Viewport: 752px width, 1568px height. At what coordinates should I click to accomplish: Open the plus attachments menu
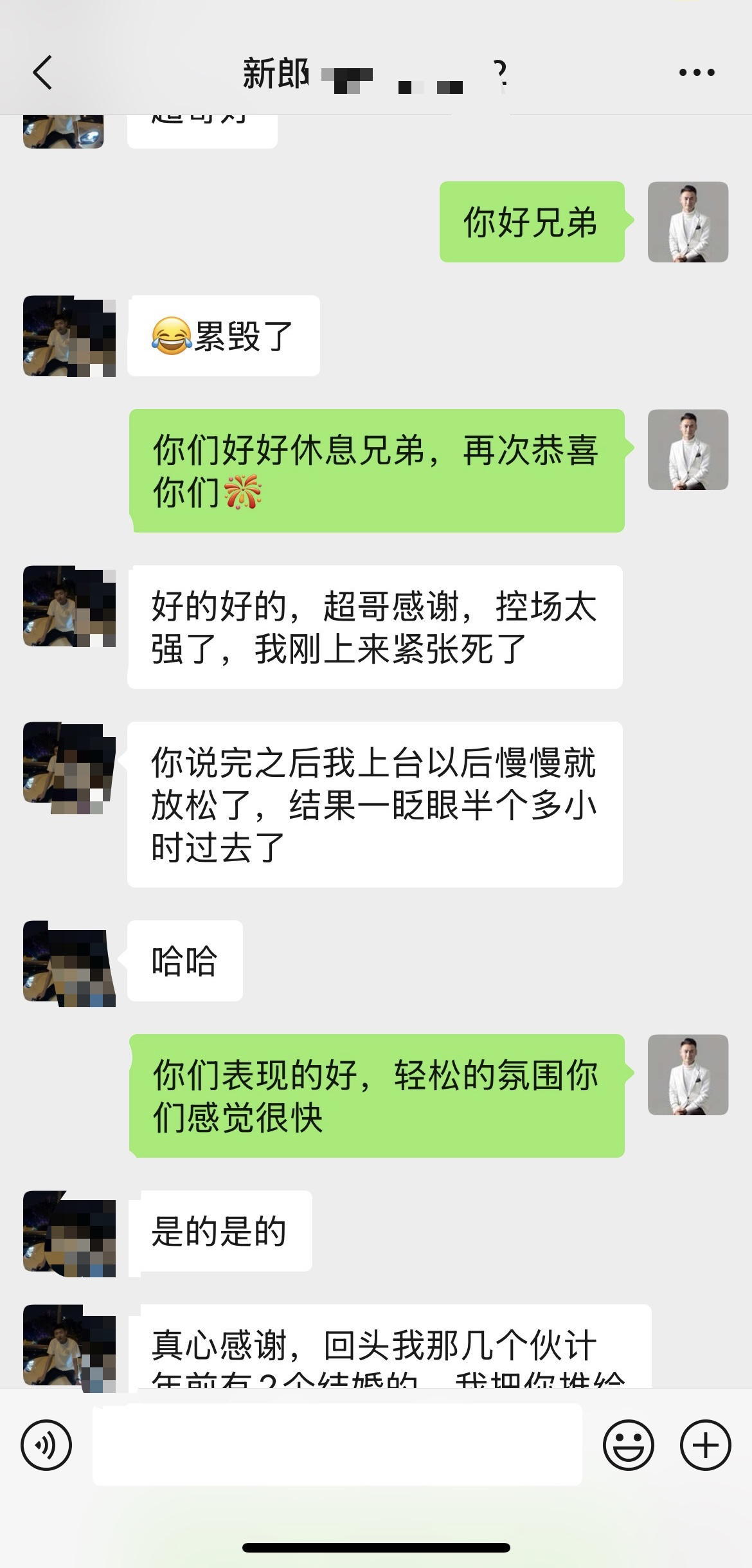(x=705, y=1445)
